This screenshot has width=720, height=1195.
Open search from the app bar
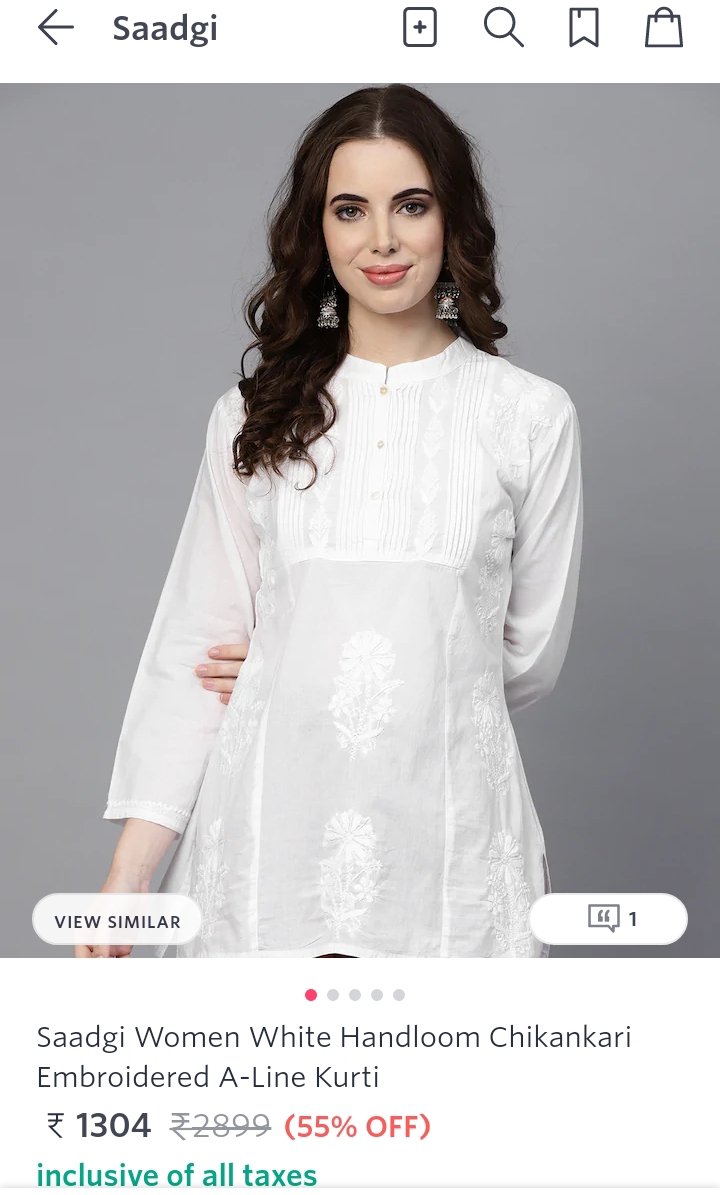pyautogui.click(x=504, y=28)
